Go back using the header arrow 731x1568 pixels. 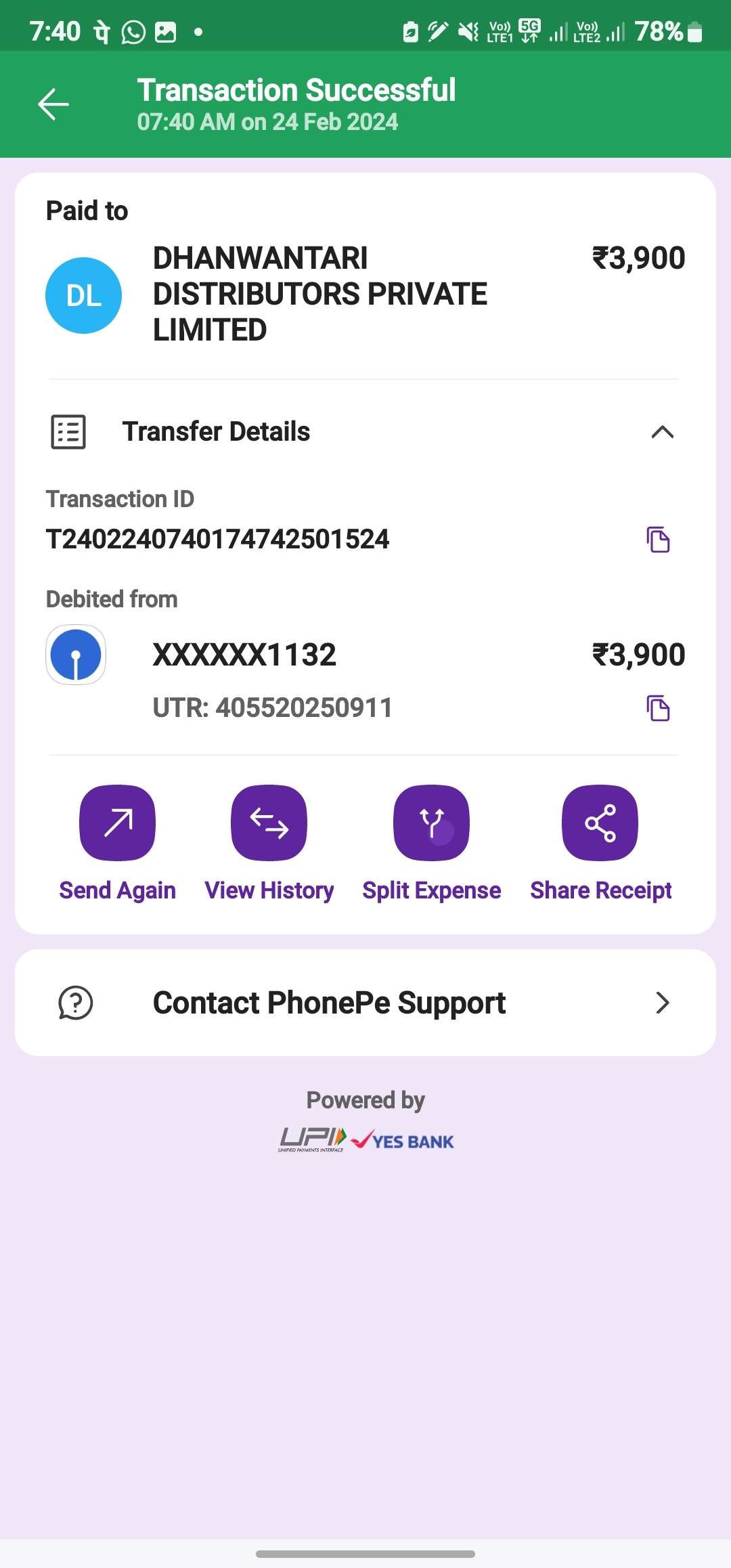pos(53,104)
